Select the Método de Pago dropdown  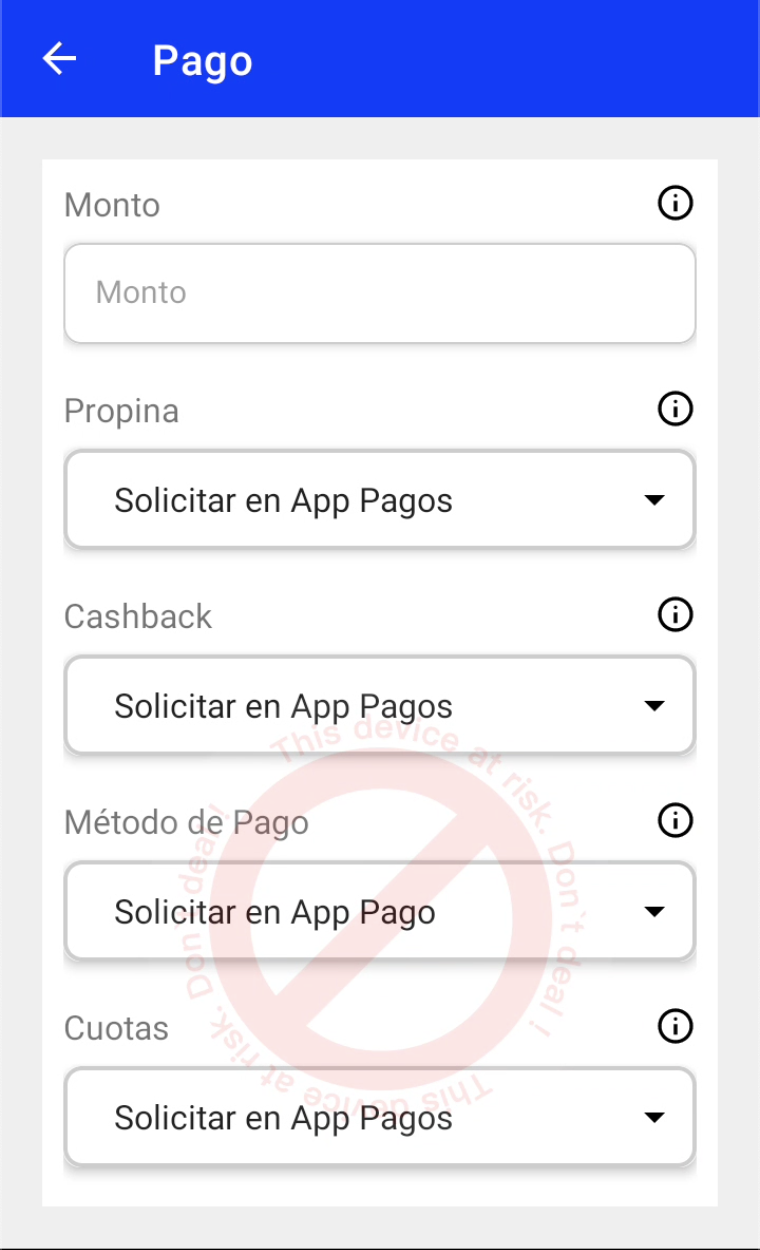coord(379,912)
